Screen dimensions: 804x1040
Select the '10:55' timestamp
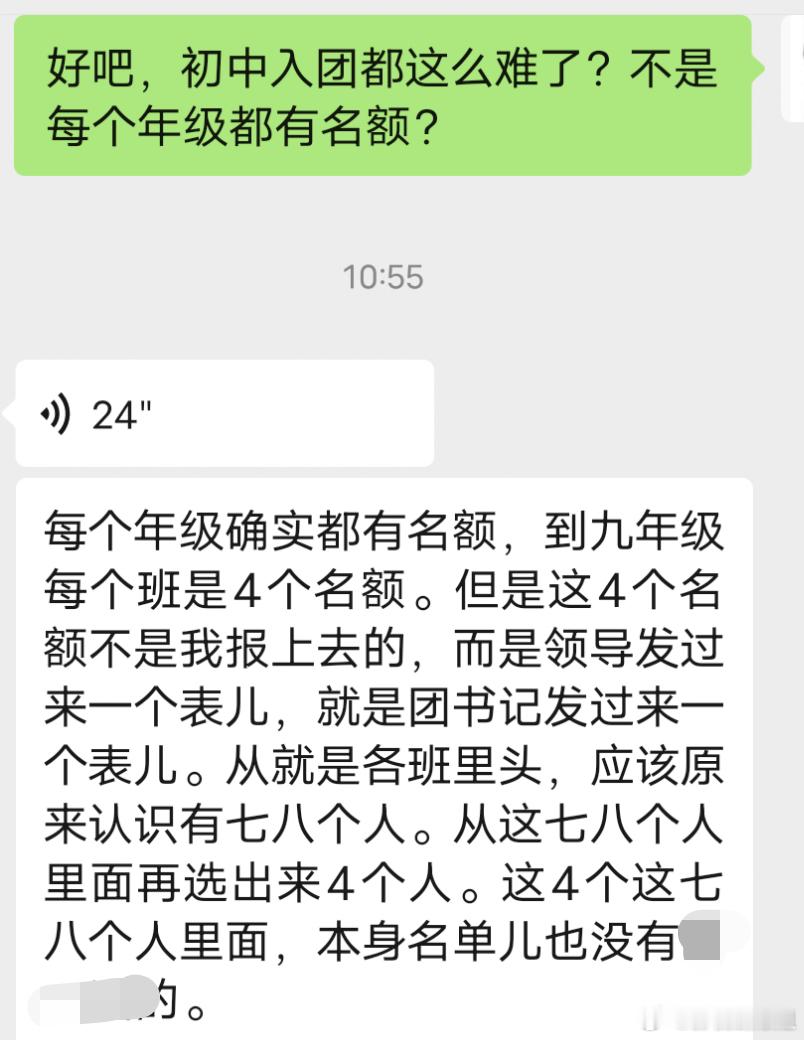pyautogui.click(x=383, y=278)
